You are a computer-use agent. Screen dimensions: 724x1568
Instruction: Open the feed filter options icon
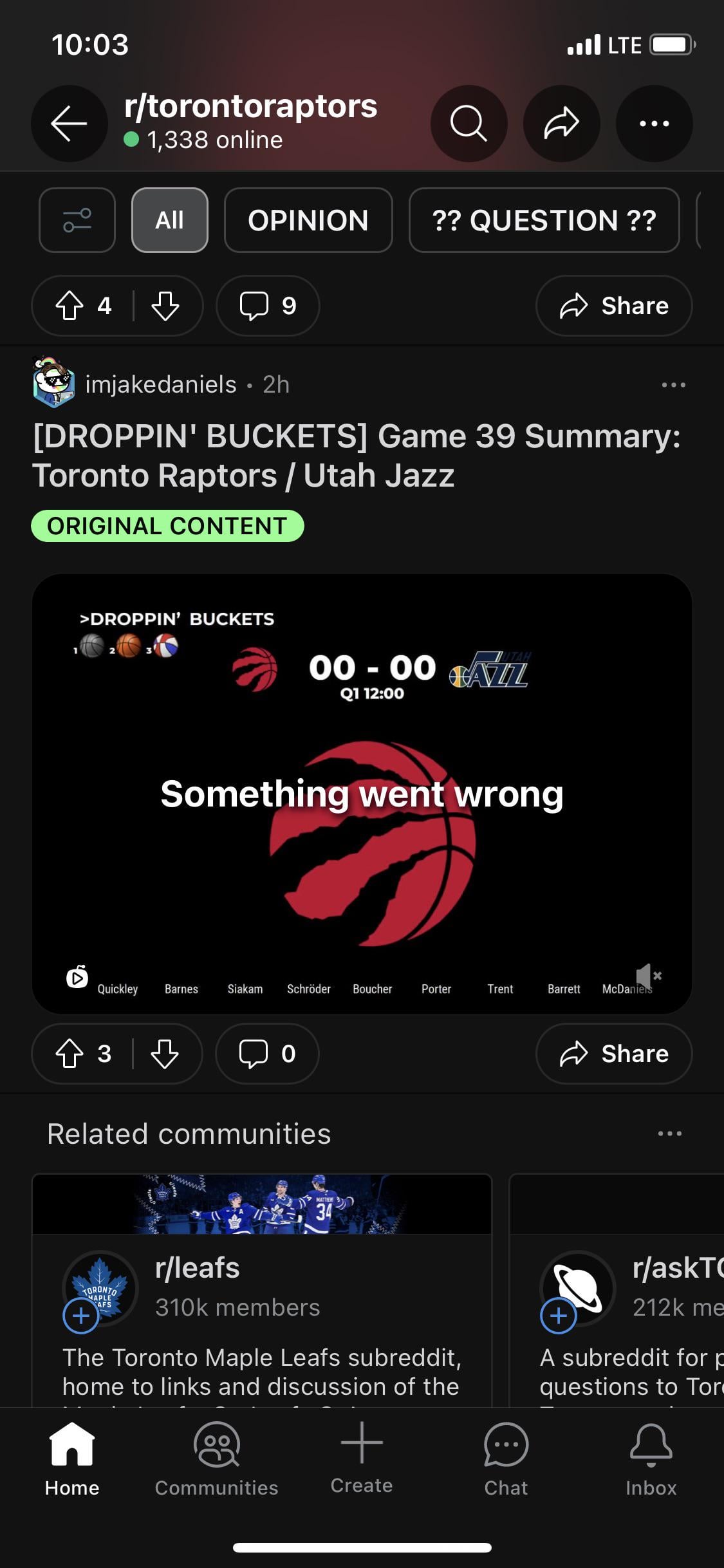point(77,220)
